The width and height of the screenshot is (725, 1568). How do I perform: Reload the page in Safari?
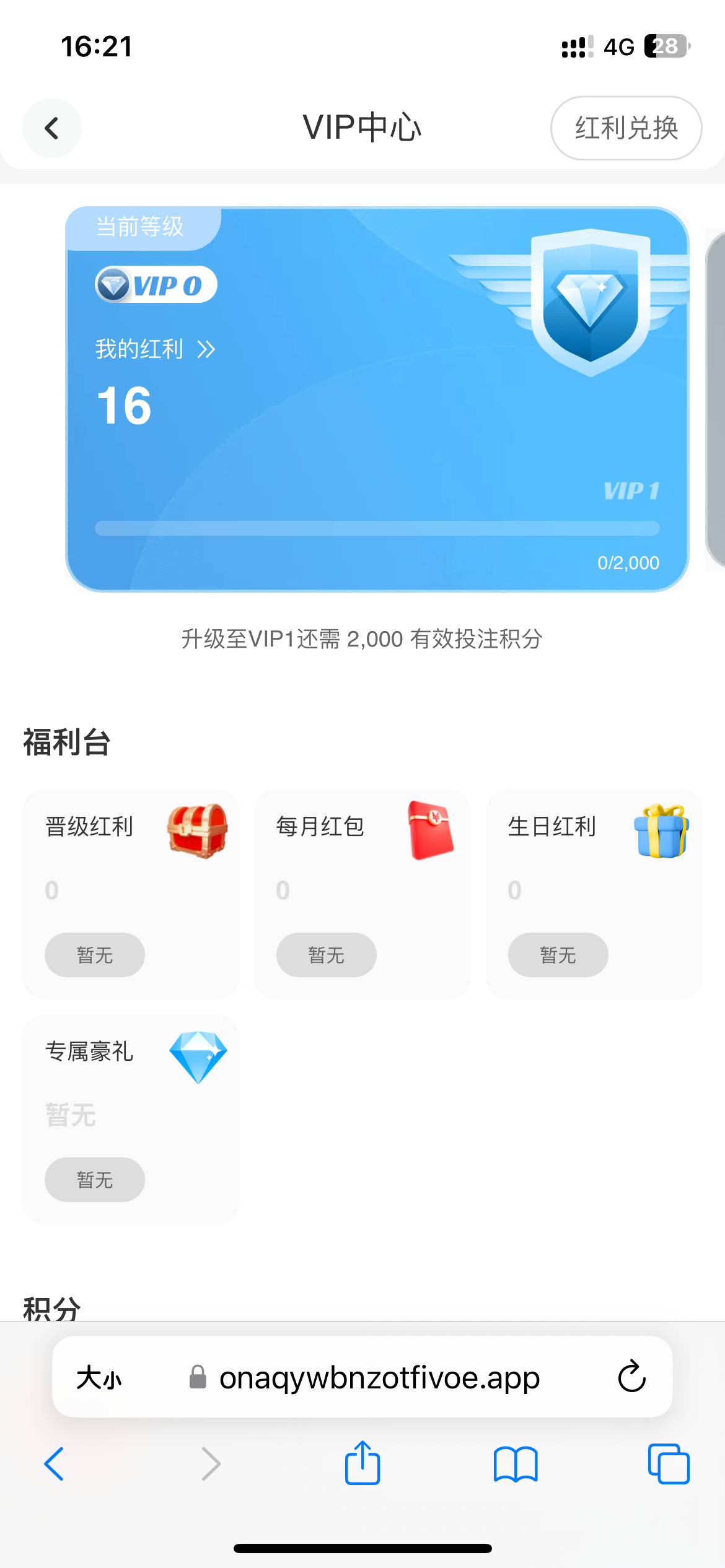631,1377
